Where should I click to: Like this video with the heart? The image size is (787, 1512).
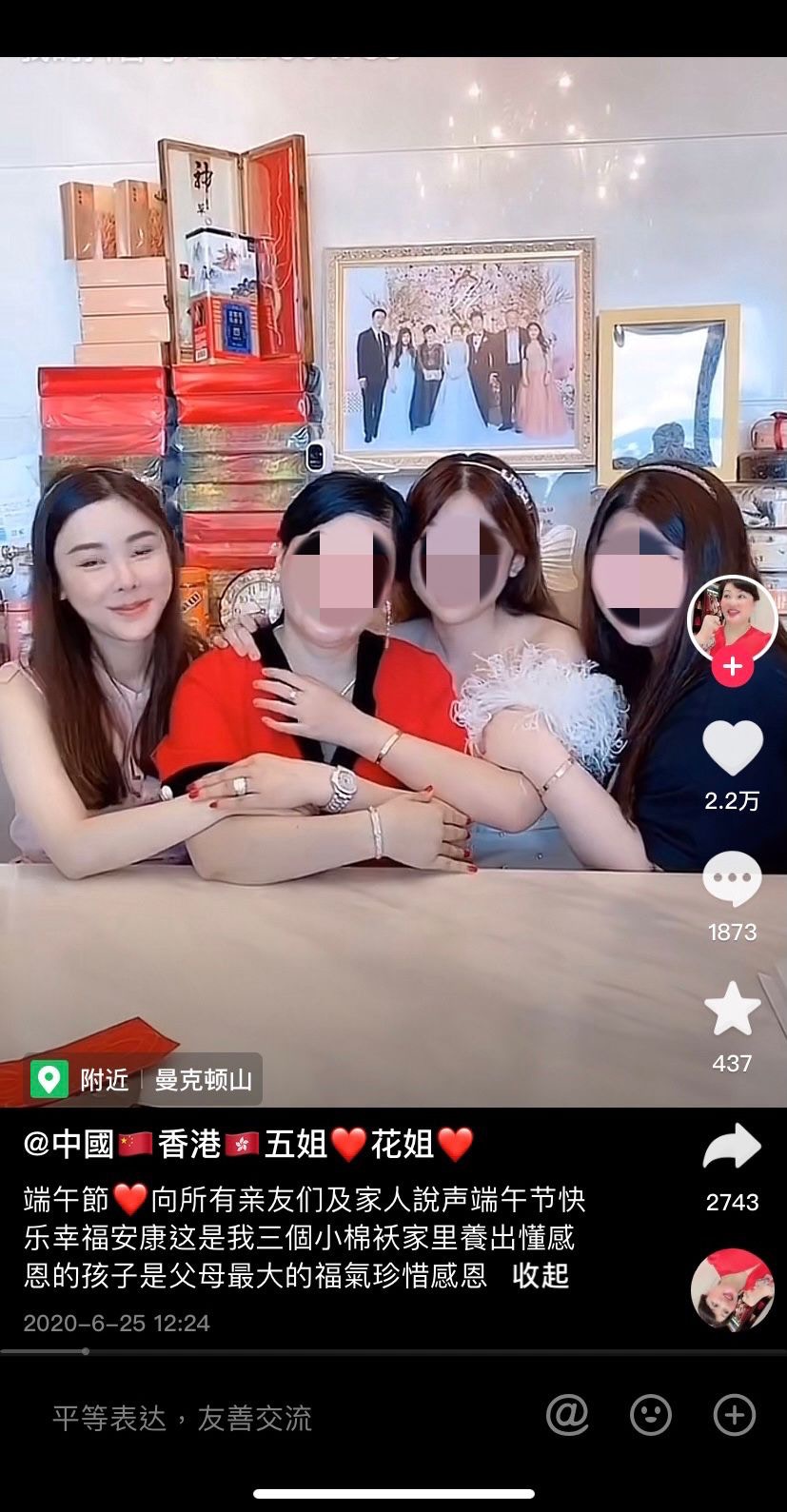(x=732, y=748)
